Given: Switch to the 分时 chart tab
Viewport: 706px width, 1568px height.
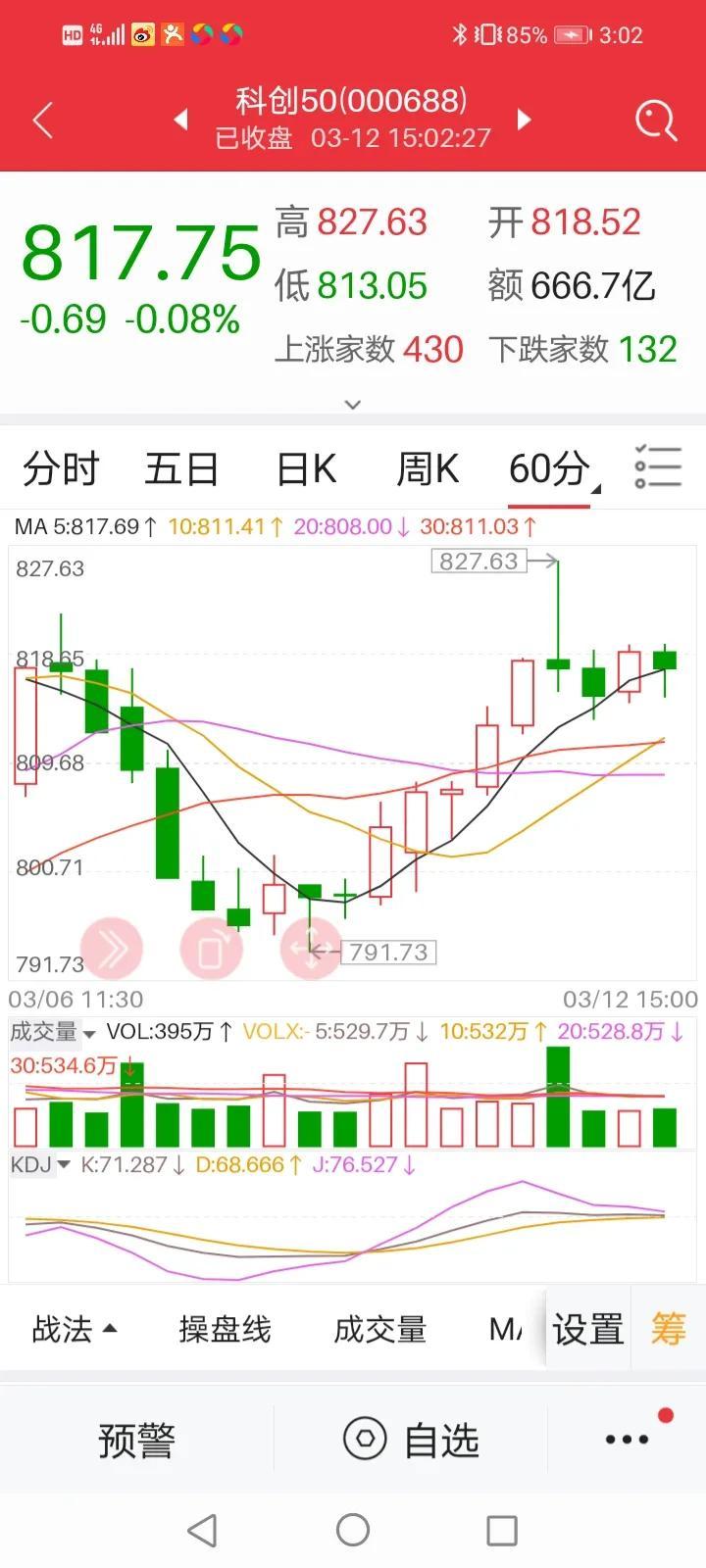Looking at the screenshot, I should point(61,468).
